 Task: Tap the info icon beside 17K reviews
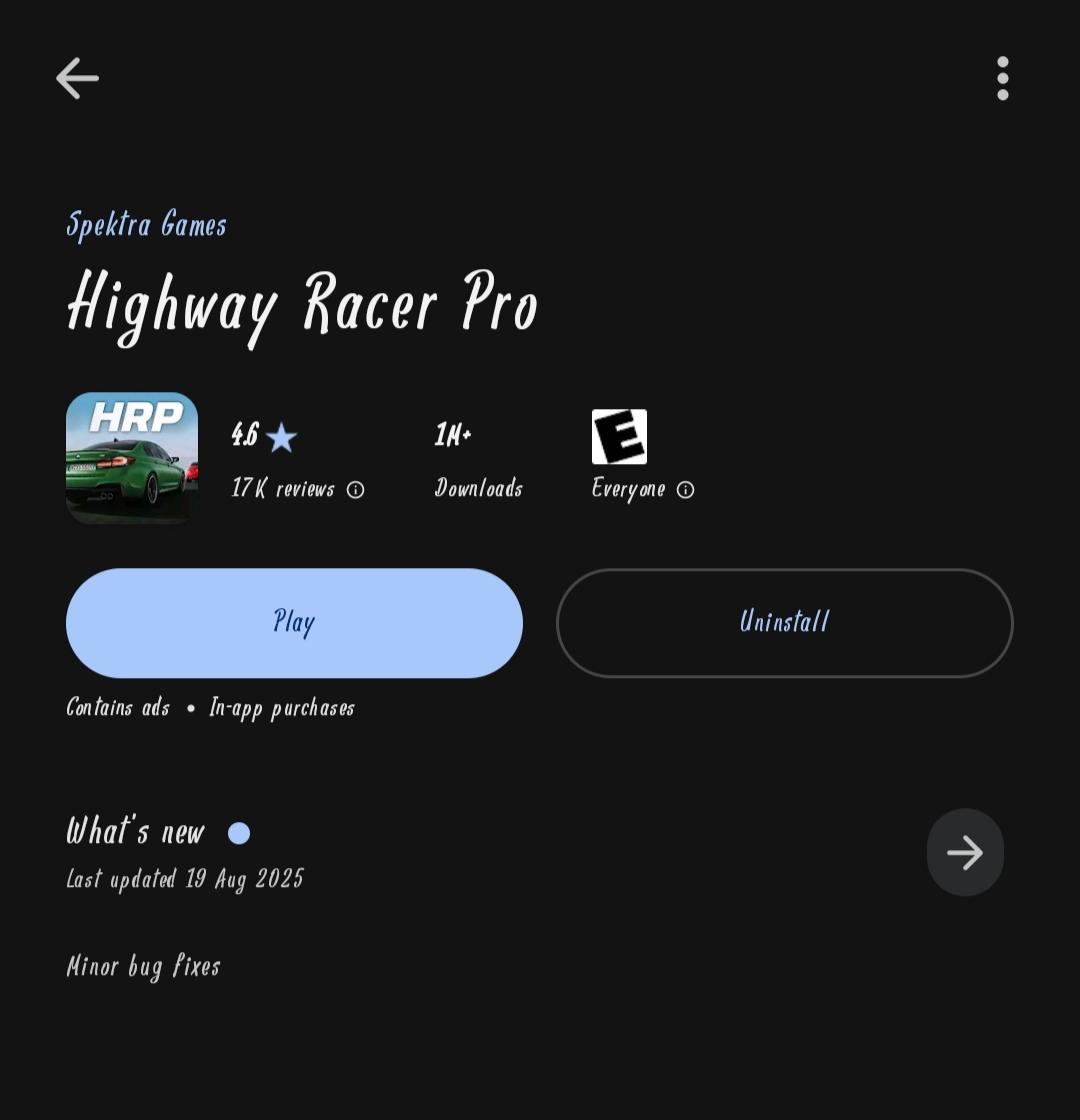[356, 490]
